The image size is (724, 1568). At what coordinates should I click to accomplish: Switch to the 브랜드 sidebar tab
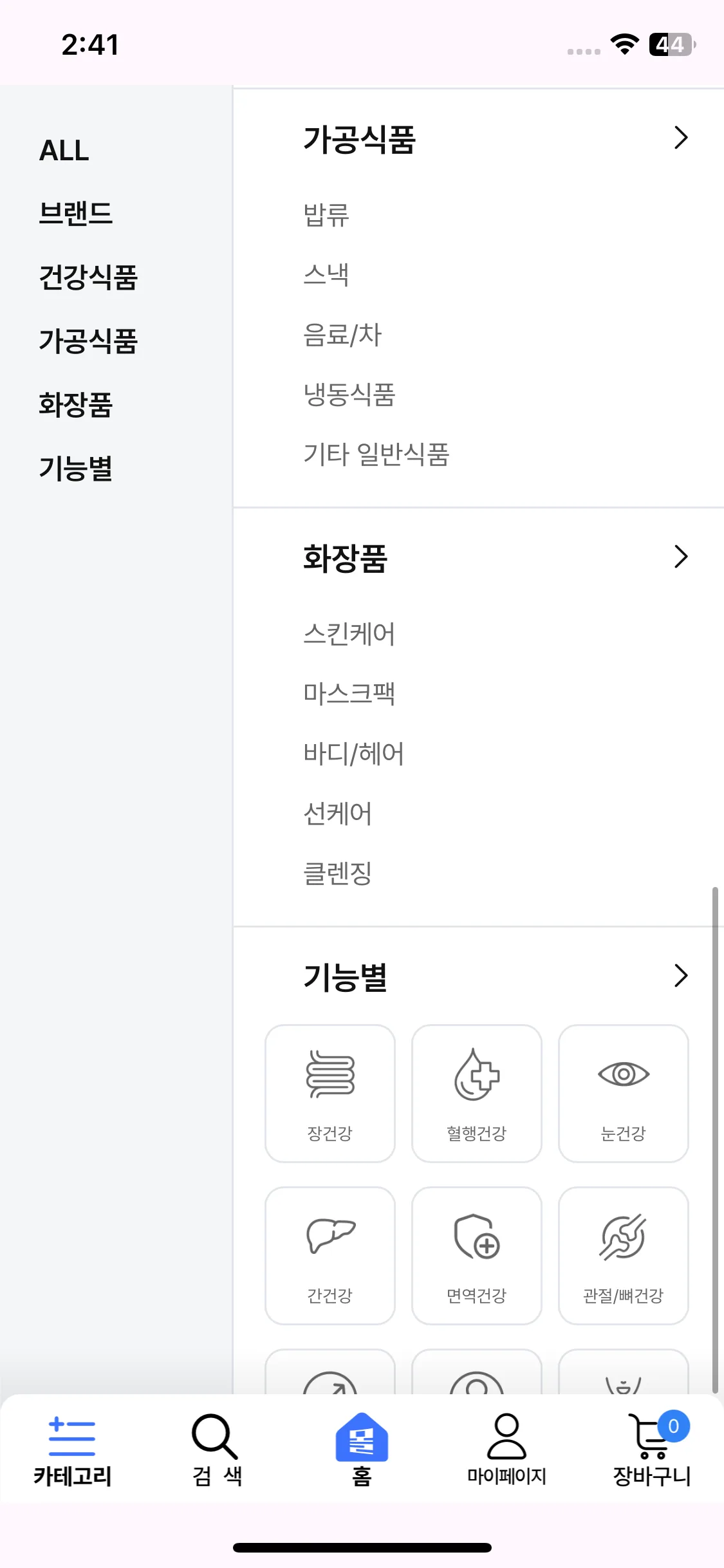[x=75, y=214]
